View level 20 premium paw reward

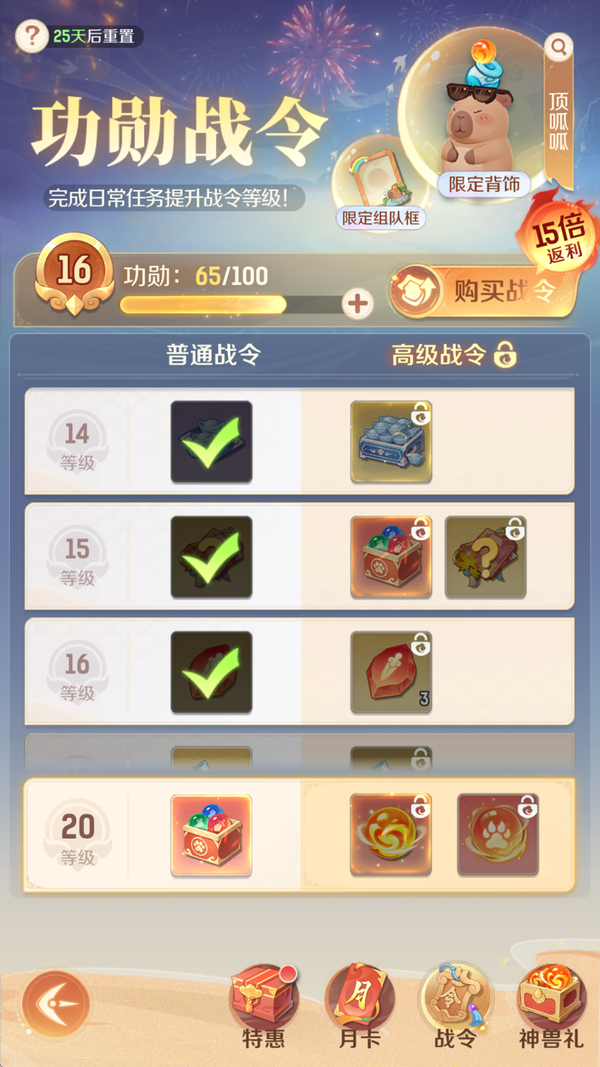[x=498, y=835]
